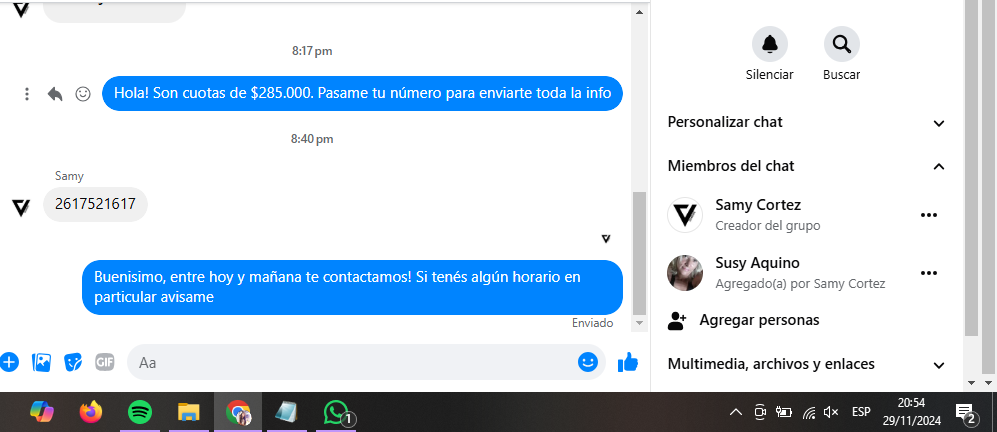Open the GIF picker

pos(105,362)
